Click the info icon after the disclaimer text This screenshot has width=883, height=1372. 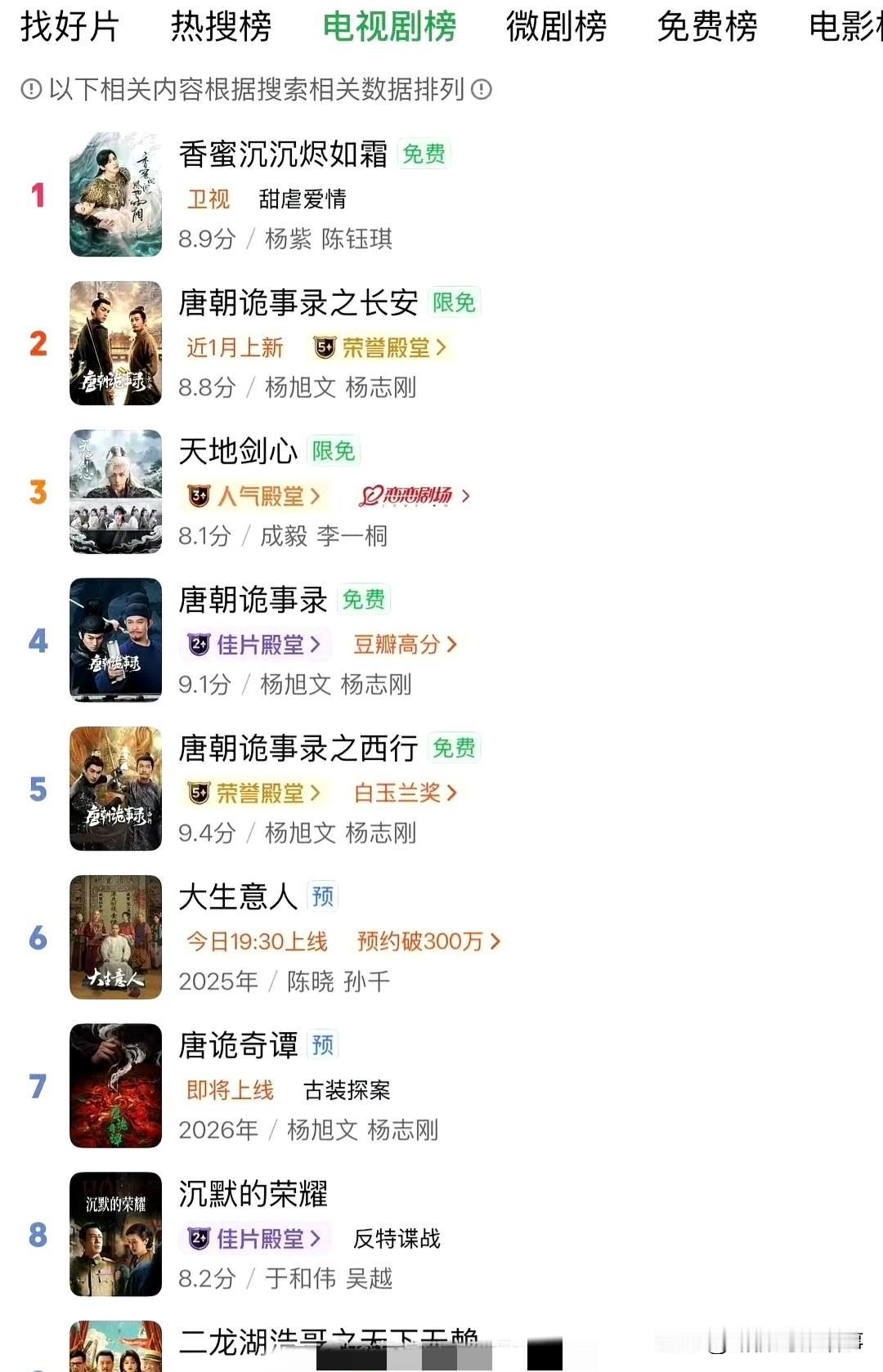point(482,92)
